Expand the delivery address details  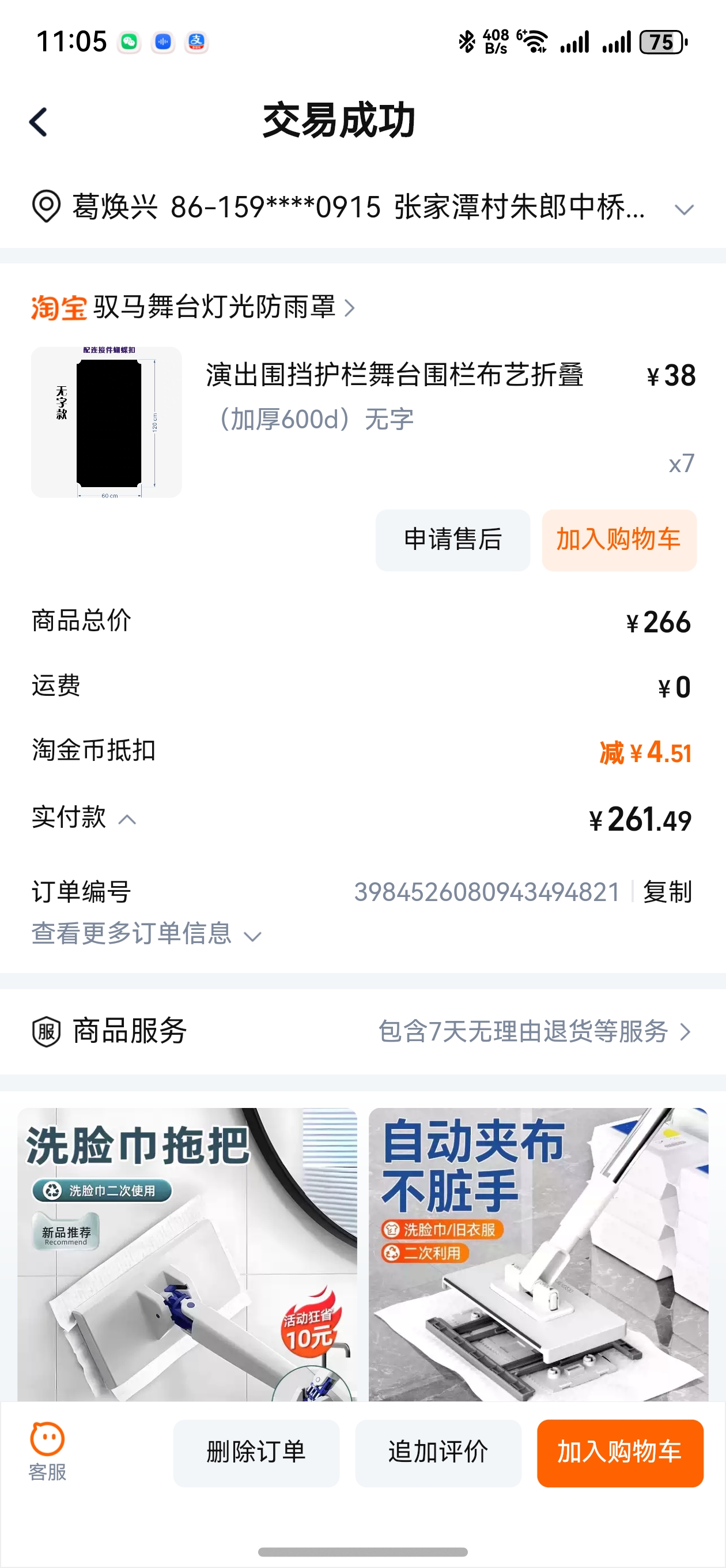[684, 209]
